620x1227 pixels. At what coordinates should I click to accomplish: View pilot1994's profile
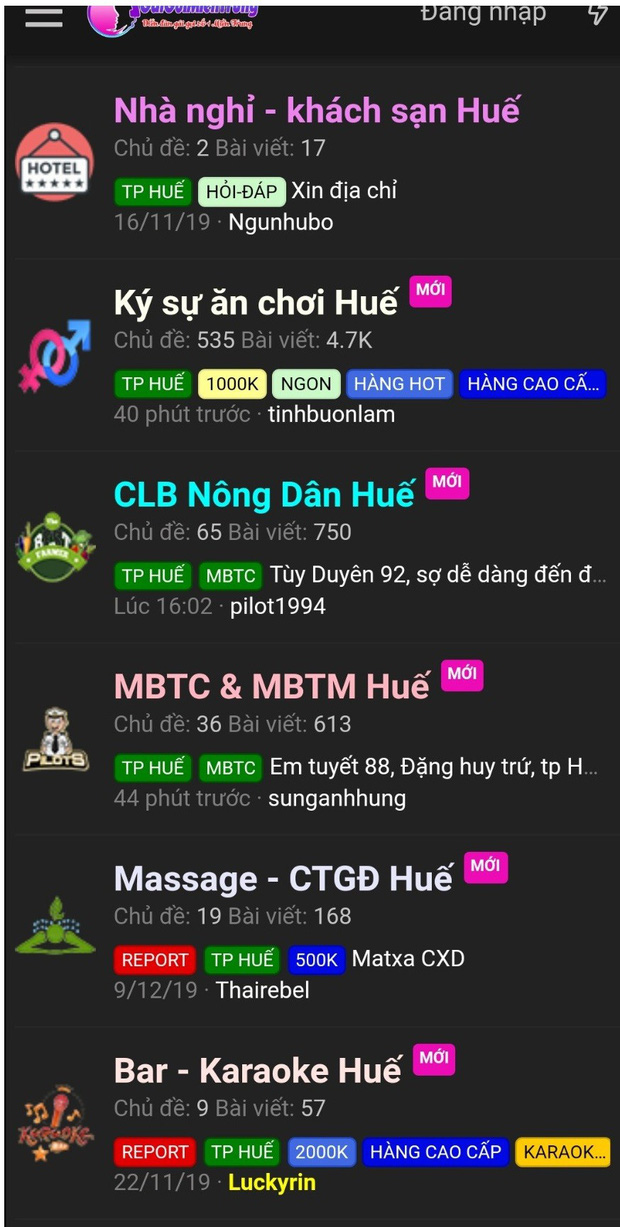pos(277,606)
